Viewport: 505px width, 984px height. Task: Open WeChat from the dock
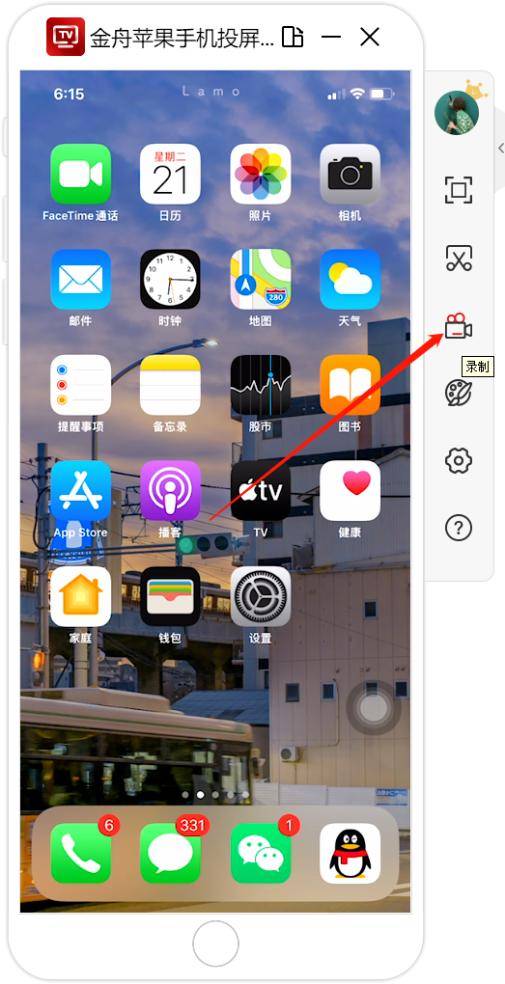click(x=260, y=853)
